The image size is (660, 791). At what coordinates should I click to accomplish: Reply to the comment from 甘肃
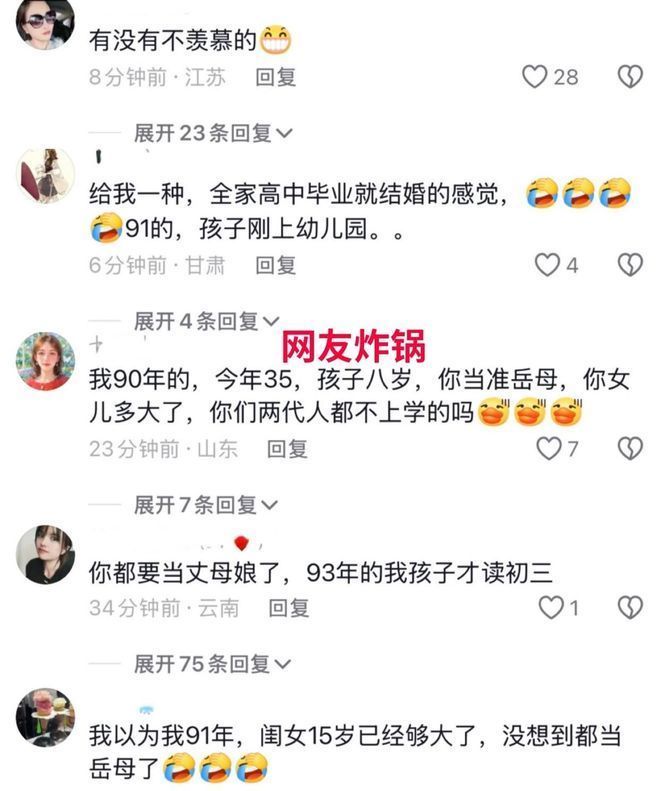click(275, 264)
